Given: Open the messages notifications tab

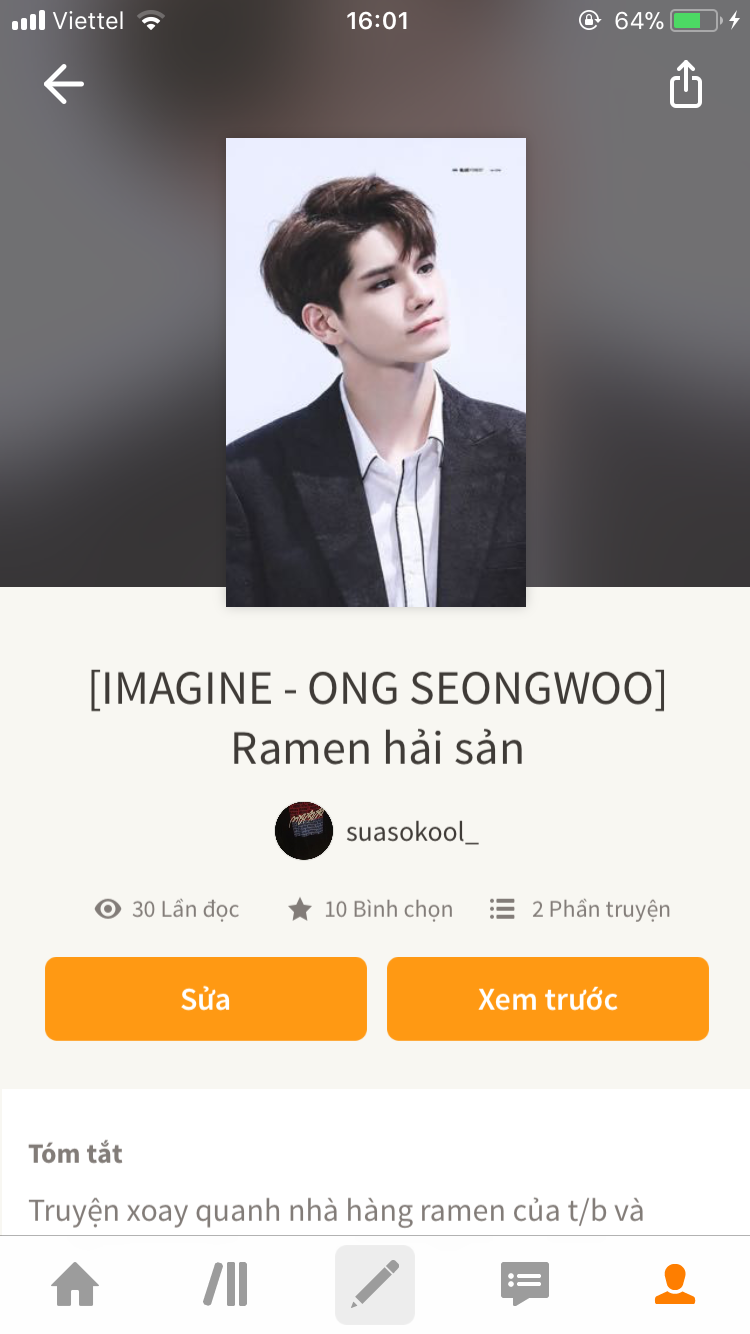Looking at the screenshot, I should click(x=525, y=1284).
